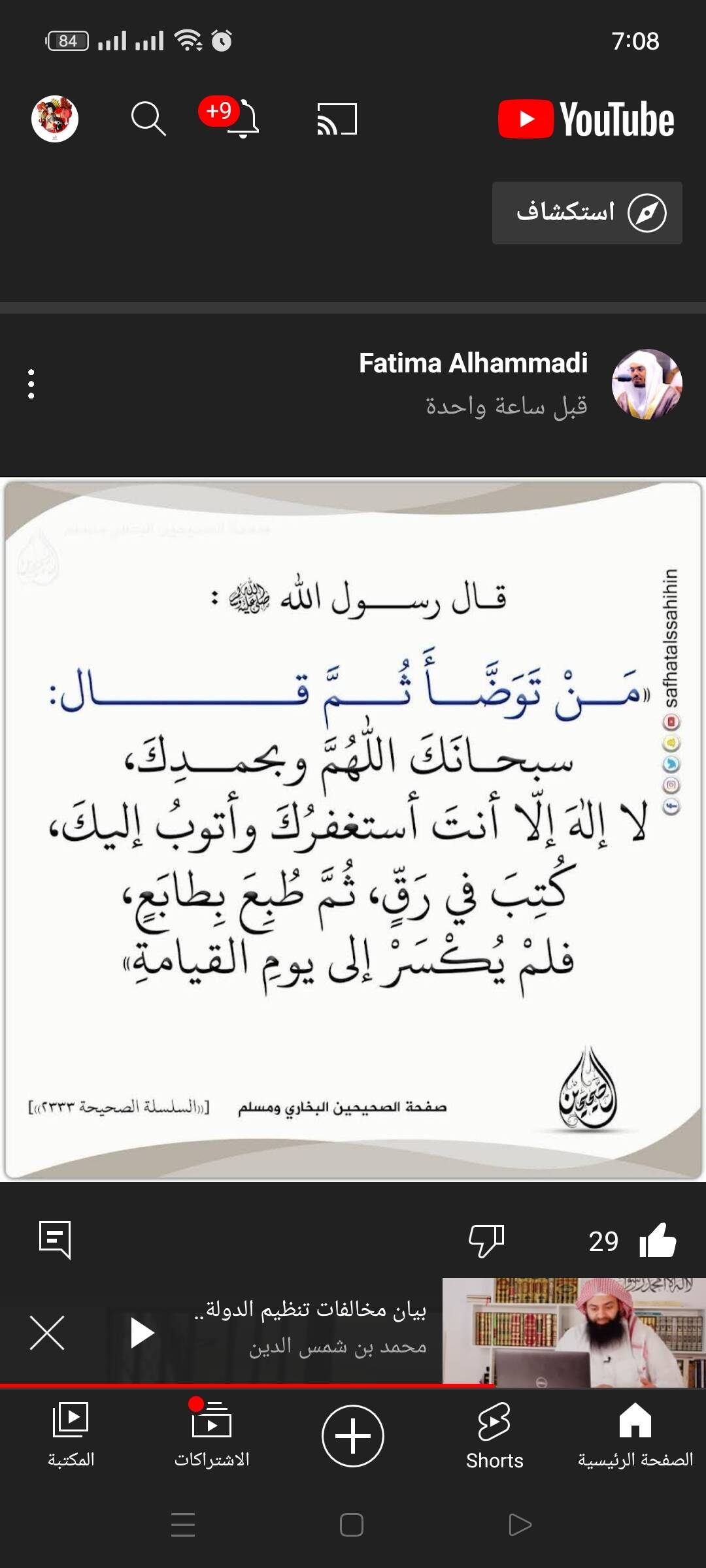
Task: Open the post's three-dot options menu
Action: point(31,384)
